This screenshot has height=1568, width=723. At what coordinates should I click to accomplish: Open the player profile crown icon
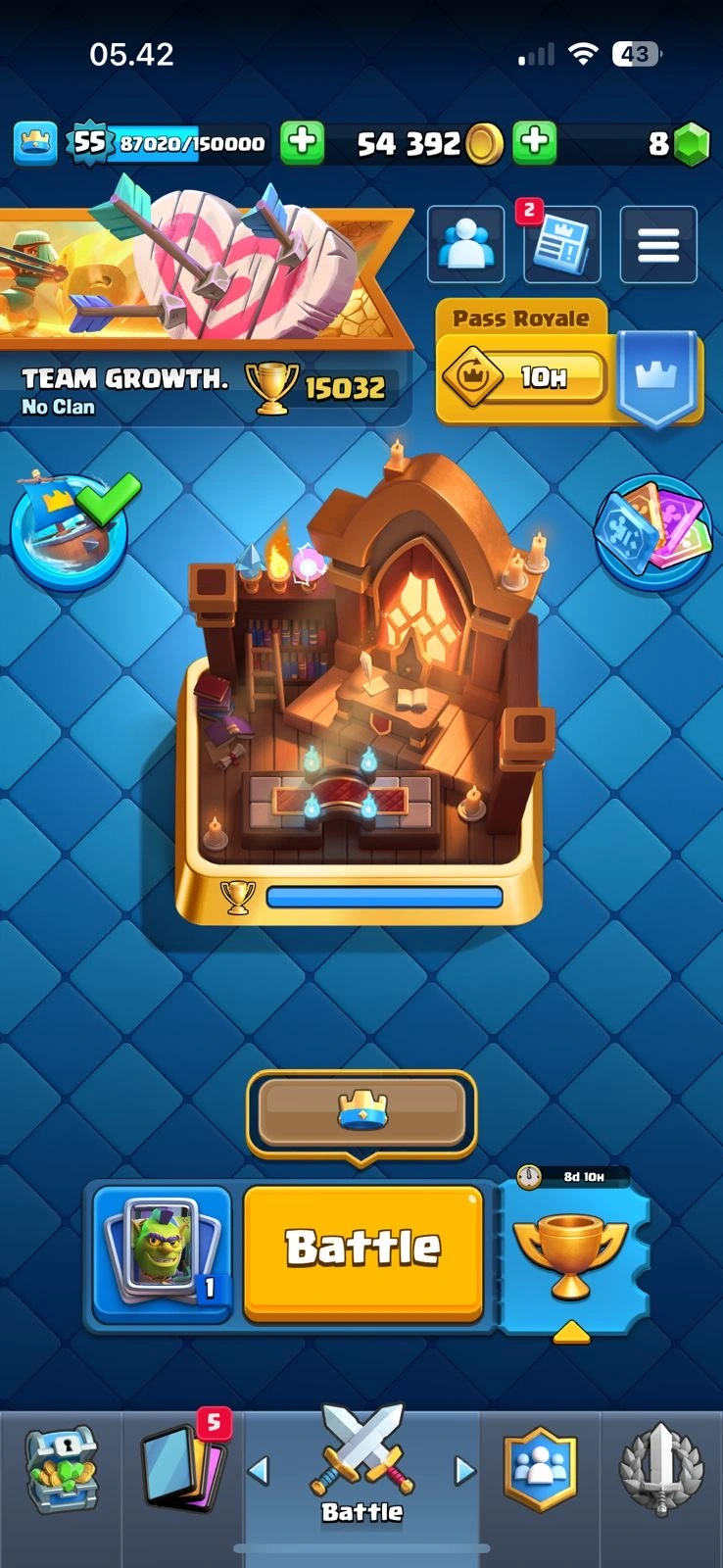click(x=35, y=143)
